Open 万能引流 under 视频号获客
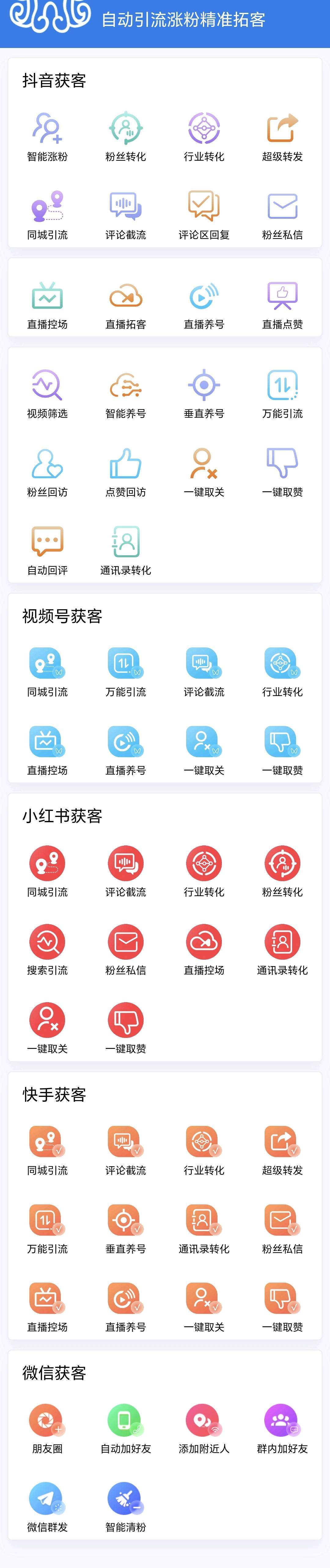The height and width of the screenshot is (1568, 330). [125, 664]
